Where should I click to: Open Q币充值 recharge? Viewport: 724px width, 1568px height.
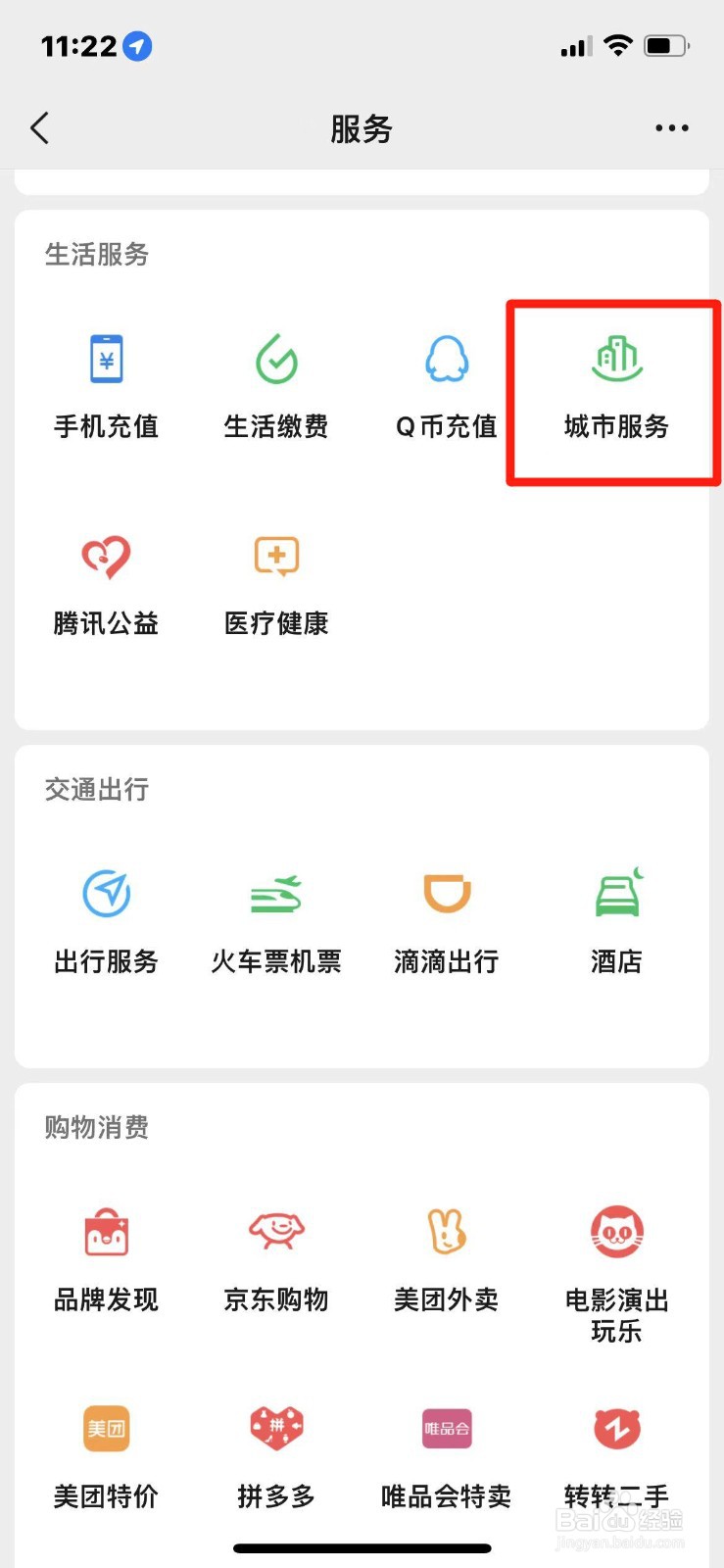447,386
